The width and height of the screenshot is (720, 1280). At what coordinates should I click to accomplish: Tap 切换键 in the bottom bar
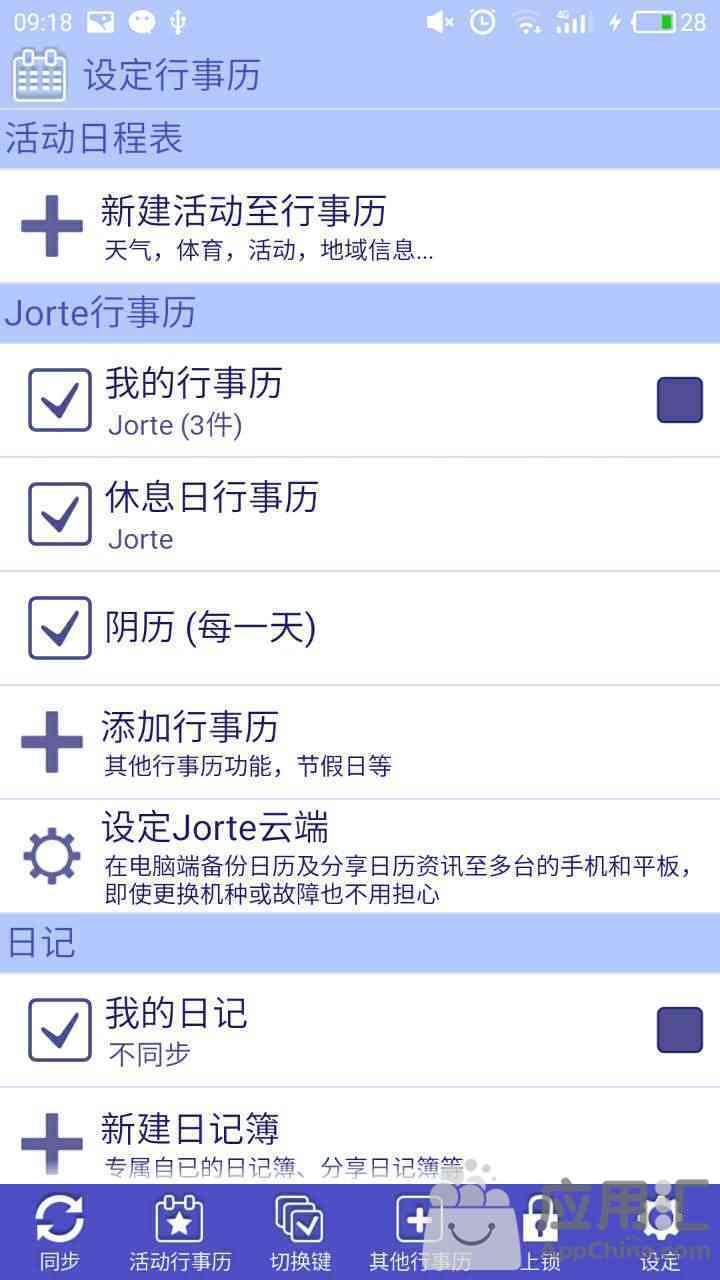300,1232
